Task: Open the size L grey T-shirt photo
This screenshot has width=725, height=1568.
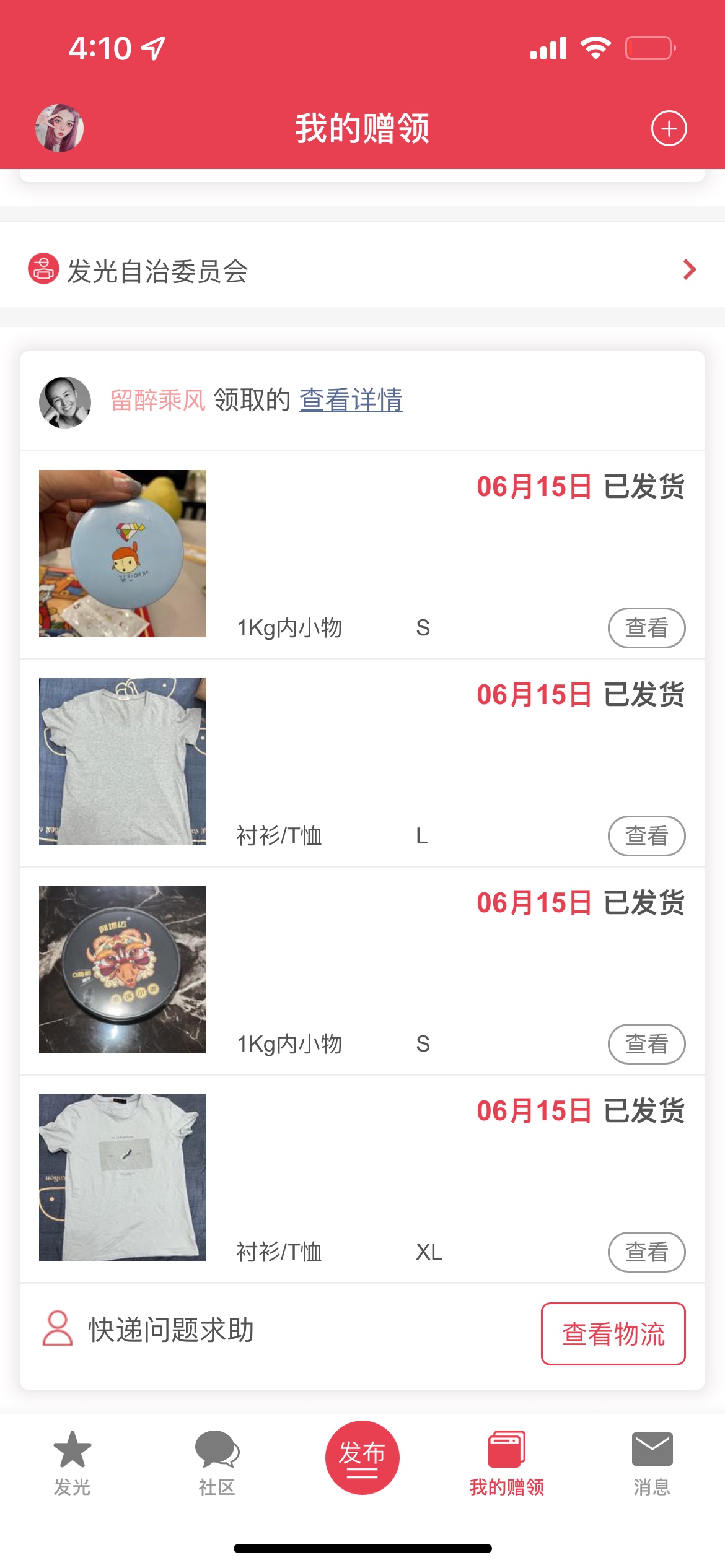Action: click(123, 762)
